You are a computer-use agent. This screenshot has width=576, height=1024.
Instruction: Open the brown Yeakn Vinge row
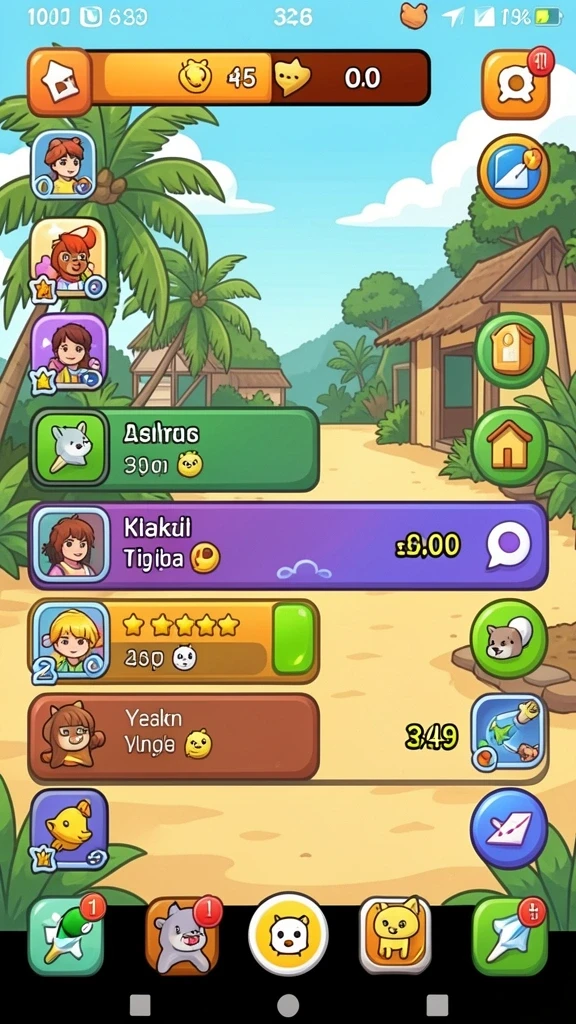point(174,737)
